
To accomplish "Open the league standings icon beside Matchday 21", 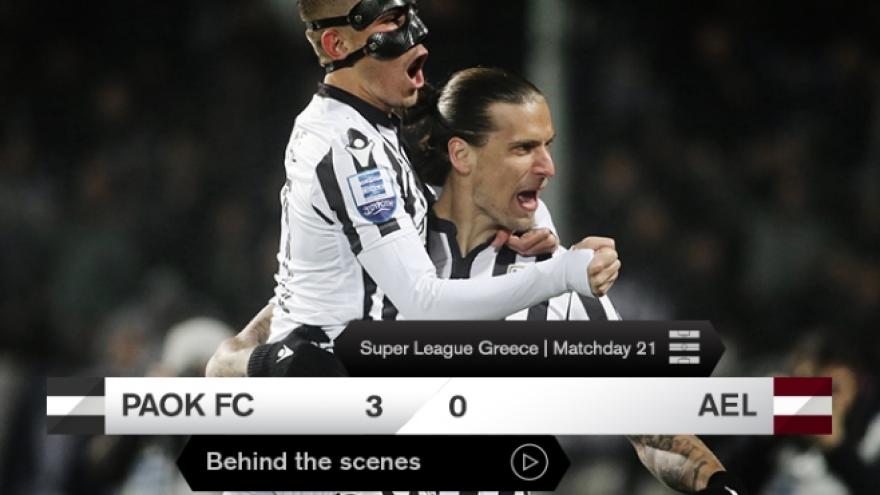I will point(684,347).
